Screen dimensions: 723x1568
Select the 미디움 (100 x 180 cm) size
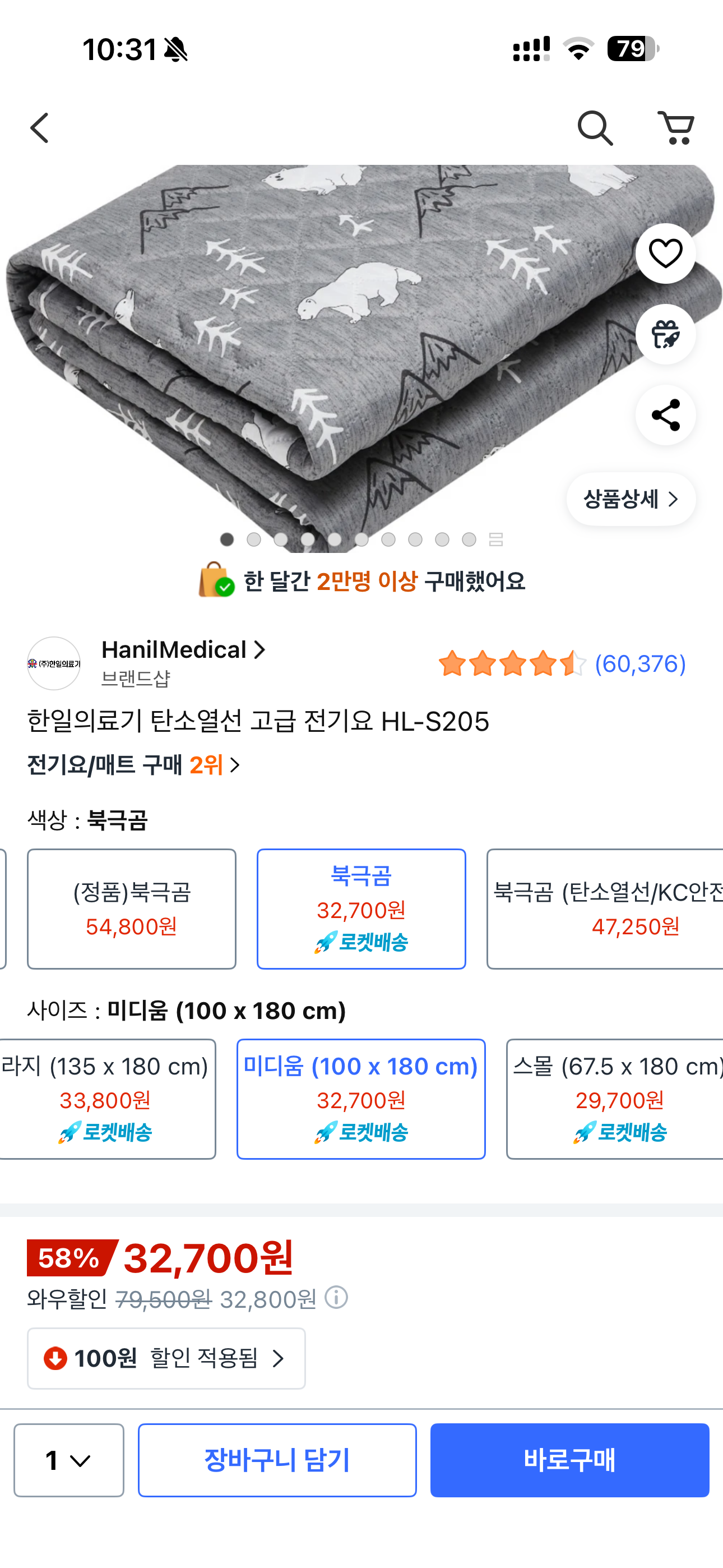tap(361, 1099)
